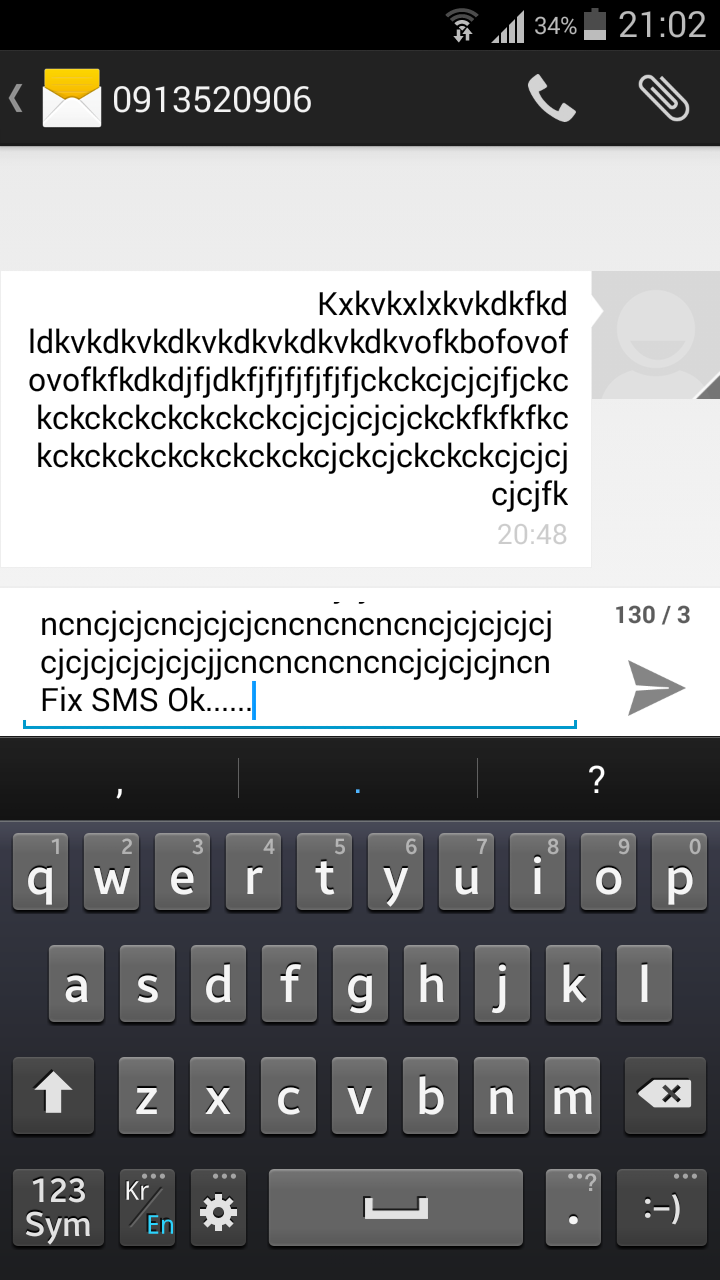This screenshot has height=1280, width=720.
Task: Call 0913520906 with the phone icon
Action: coord(552,99)
